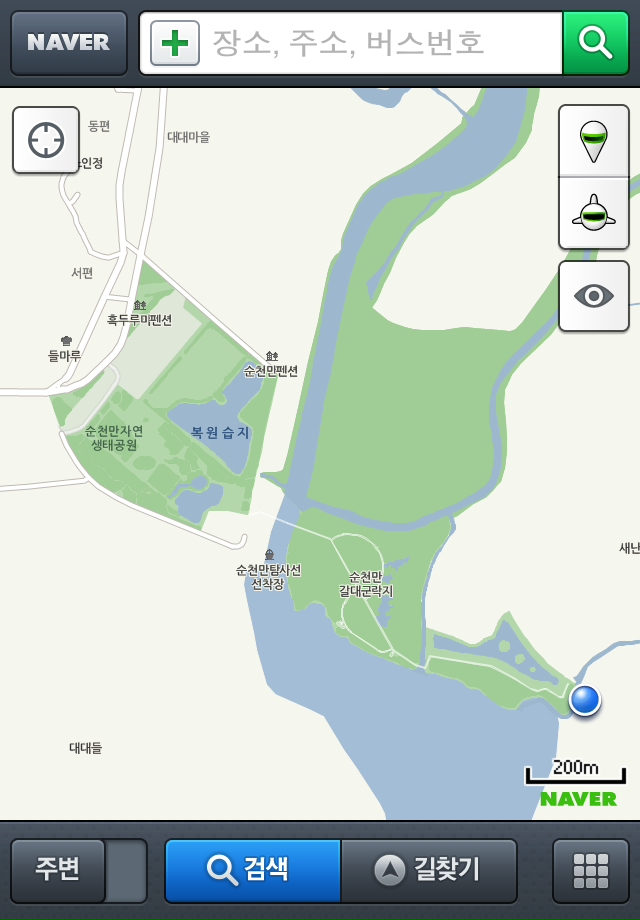Switch to the 길찾기 directions tab
This screenshot has height=920, width=640.
coord(429,870)
